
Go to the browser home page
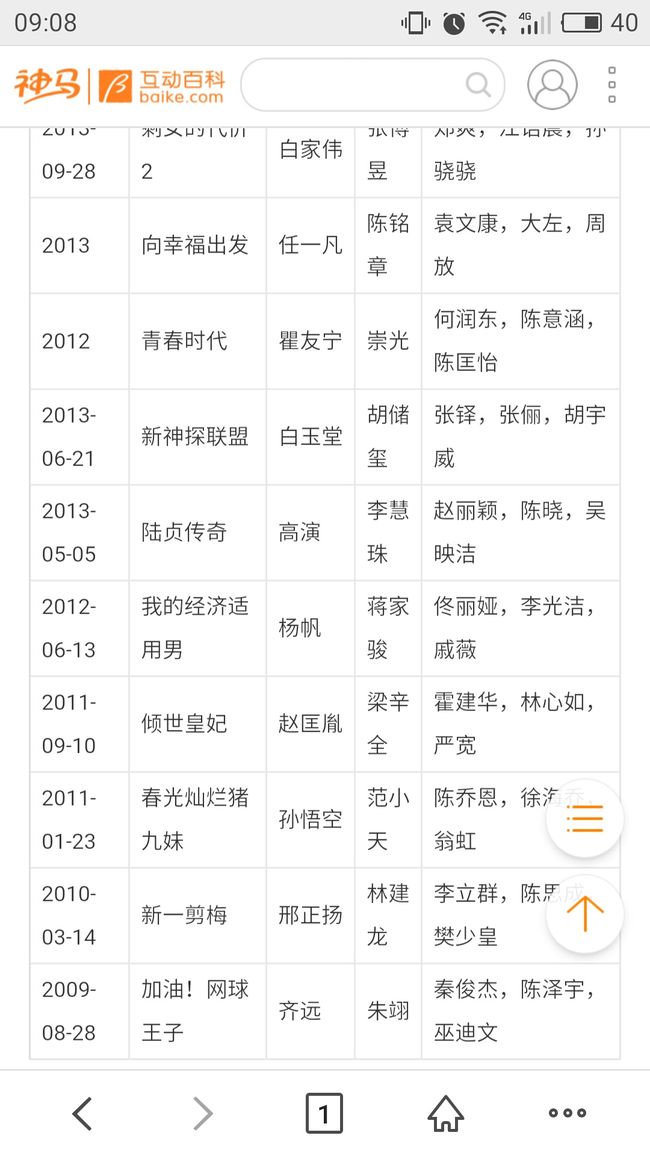446,1113
